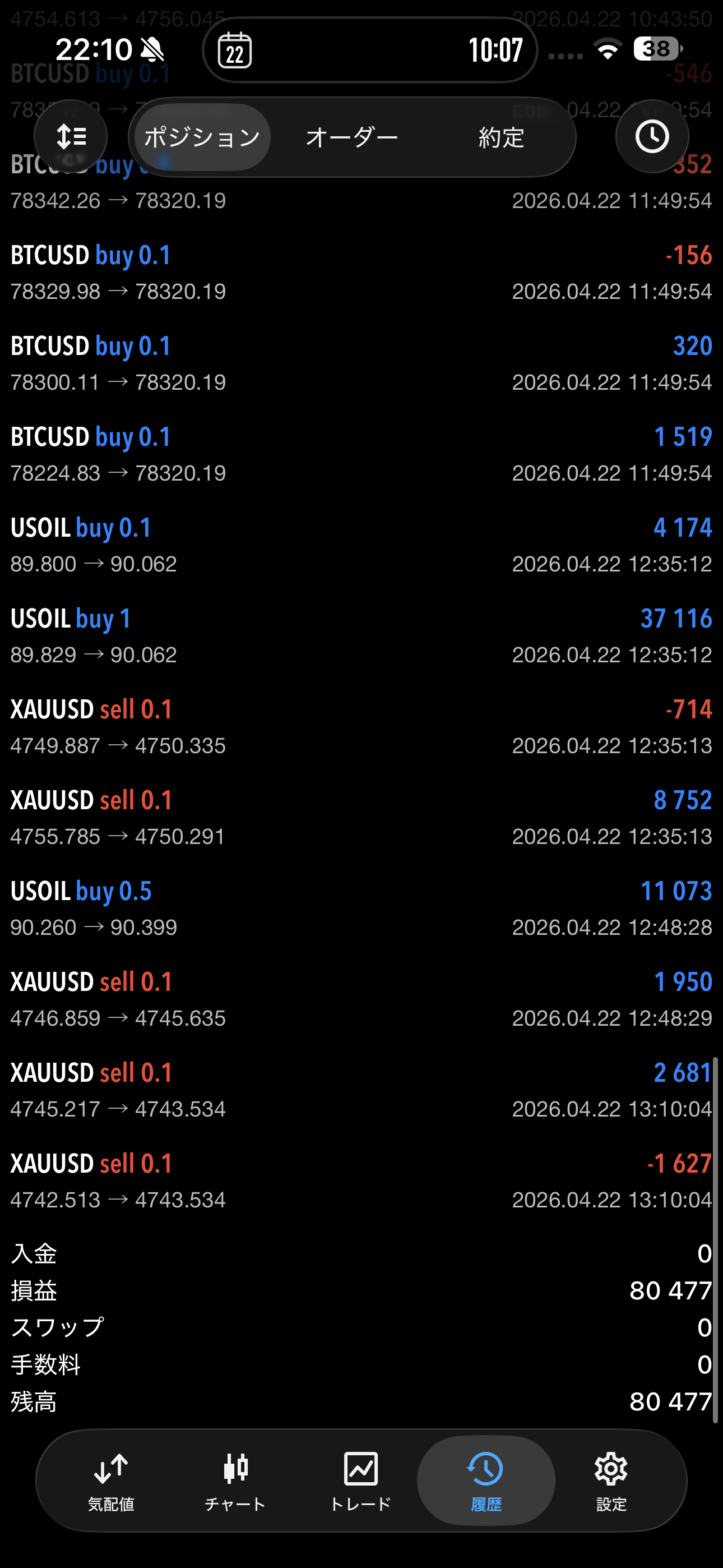Select the ポジション tab
This screenshot has width=723, height=1568.
[x=203, y=137]
